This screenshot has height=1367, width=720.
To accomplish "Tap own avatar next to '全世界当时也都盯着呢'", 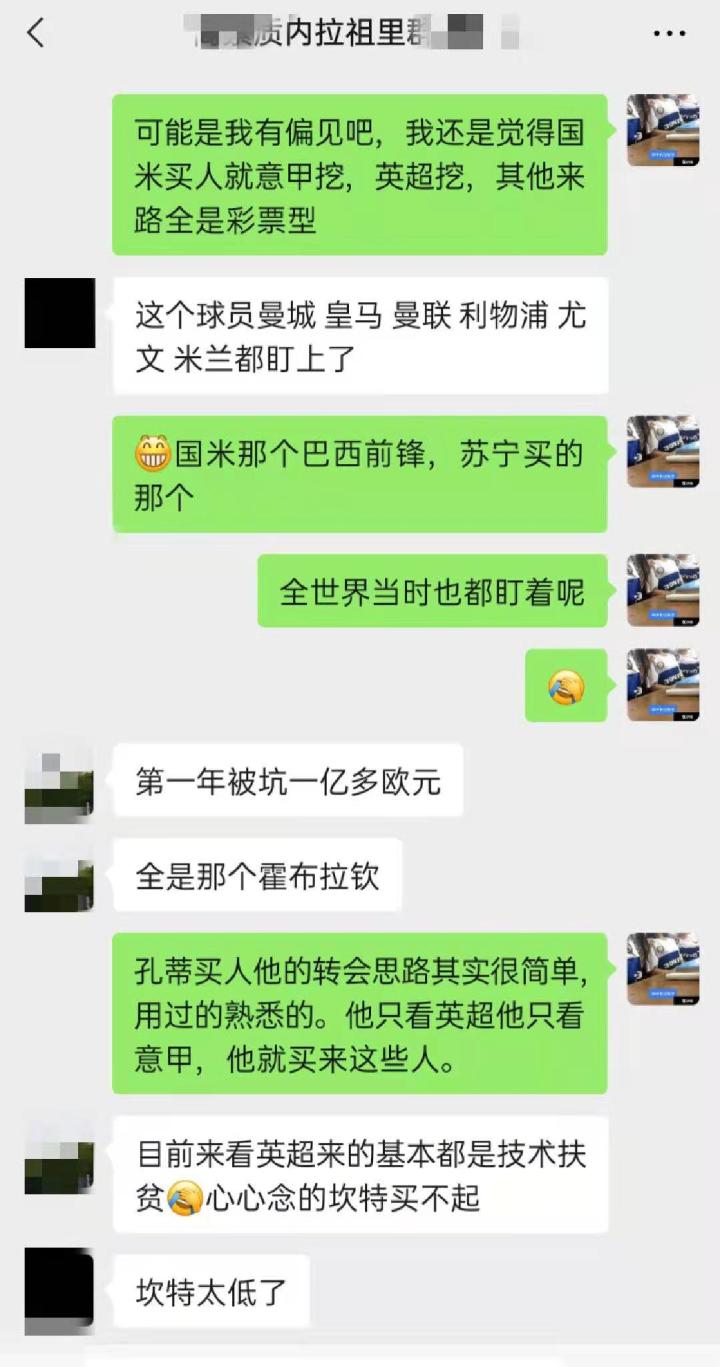I will 662,590.
